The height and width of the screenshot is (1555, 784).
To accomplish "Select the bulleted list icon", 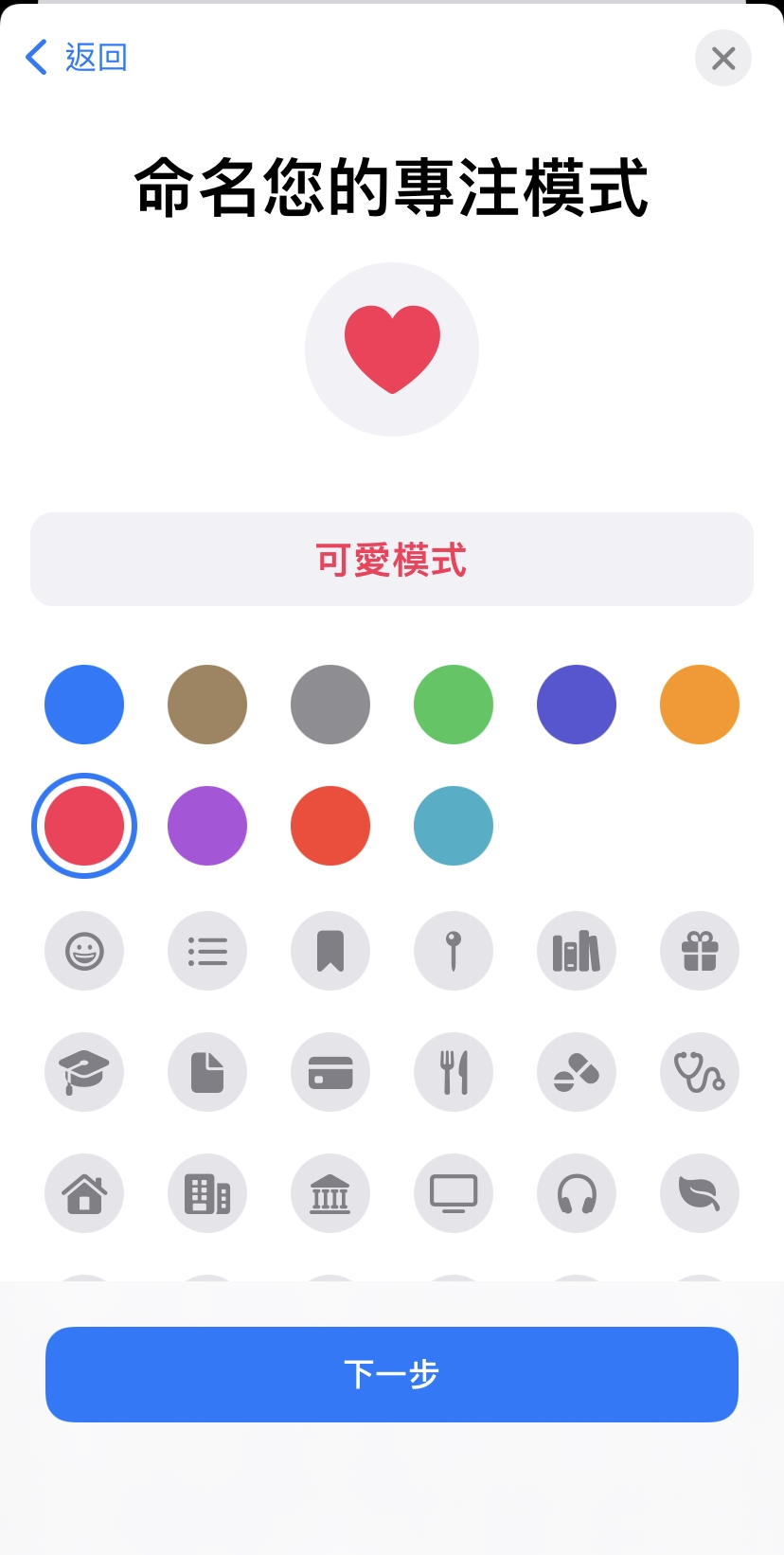I will pyautogui.click(x=207, y=951).
